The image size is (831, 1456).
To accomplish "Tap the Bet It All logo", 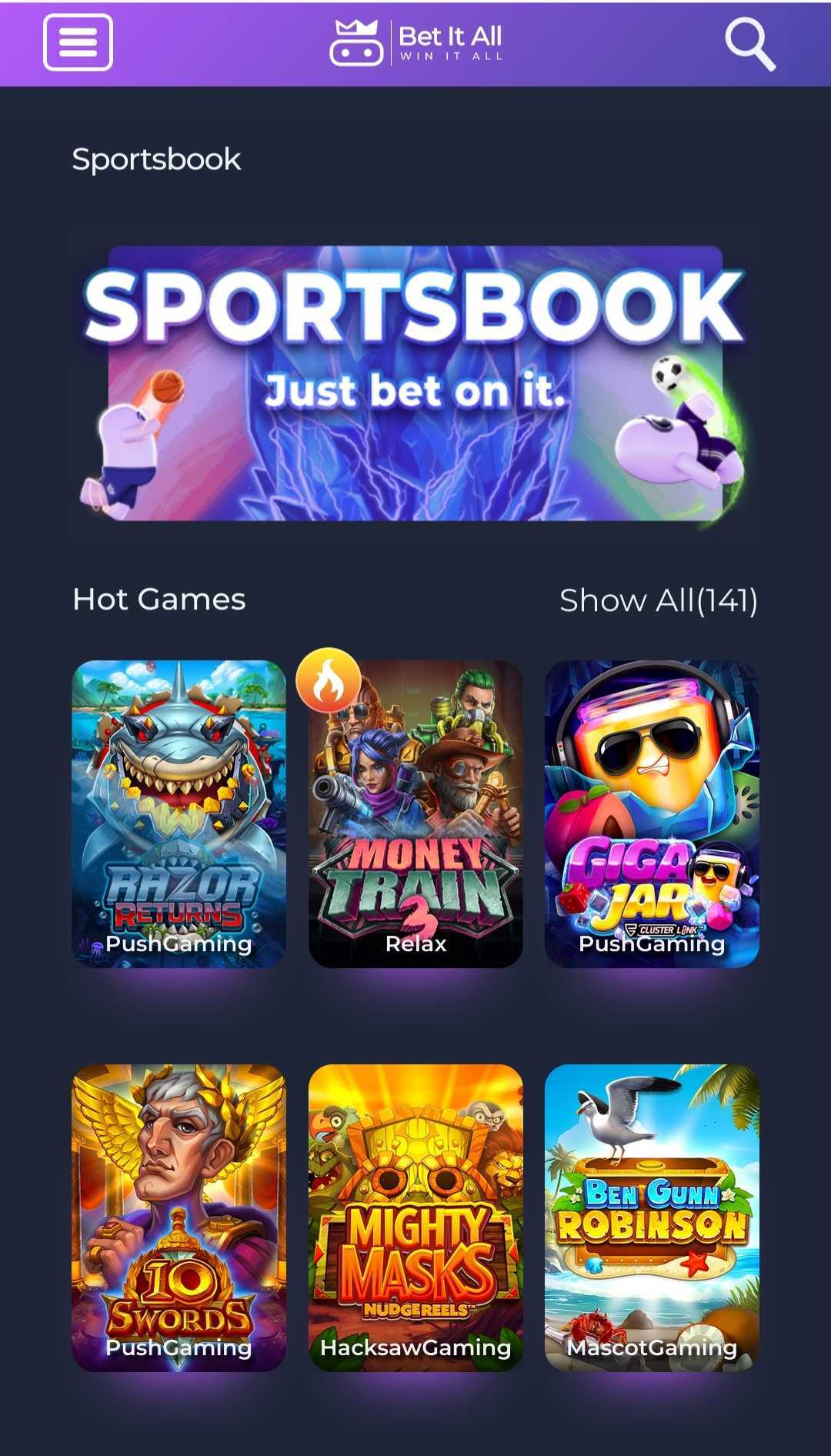I will tap(416, 42).
